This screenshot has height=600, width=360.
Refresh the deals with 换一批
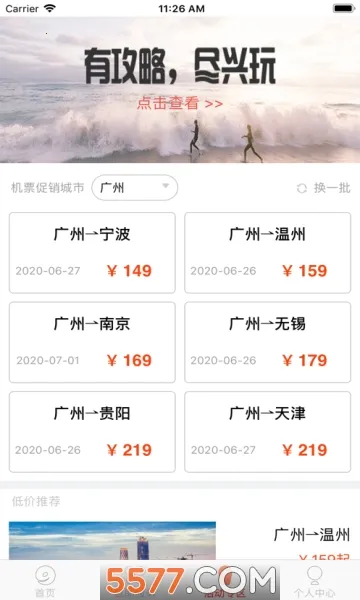[x=323, y=188]
